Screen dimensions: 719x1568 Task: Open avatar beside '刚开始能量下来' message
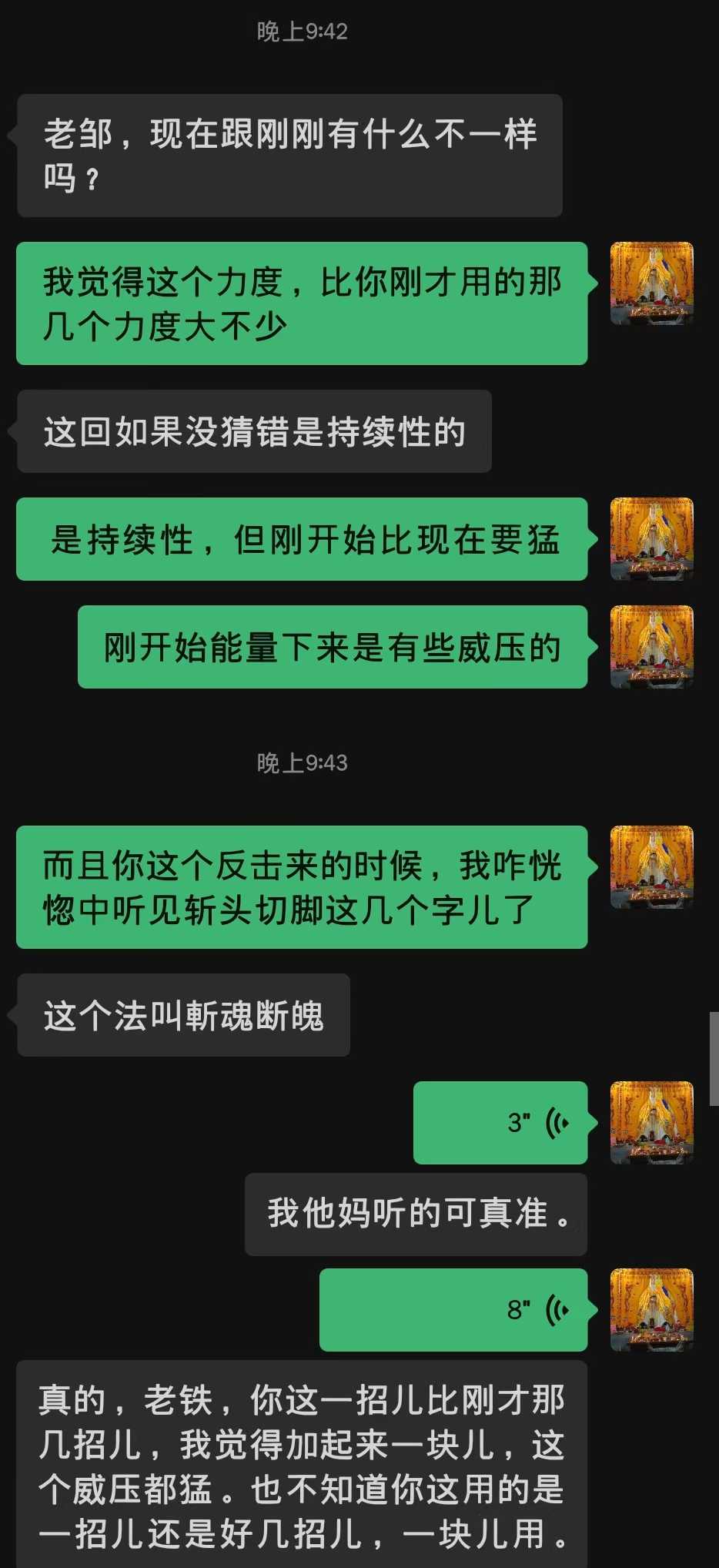pyautogui.click(x=651, y=647)
